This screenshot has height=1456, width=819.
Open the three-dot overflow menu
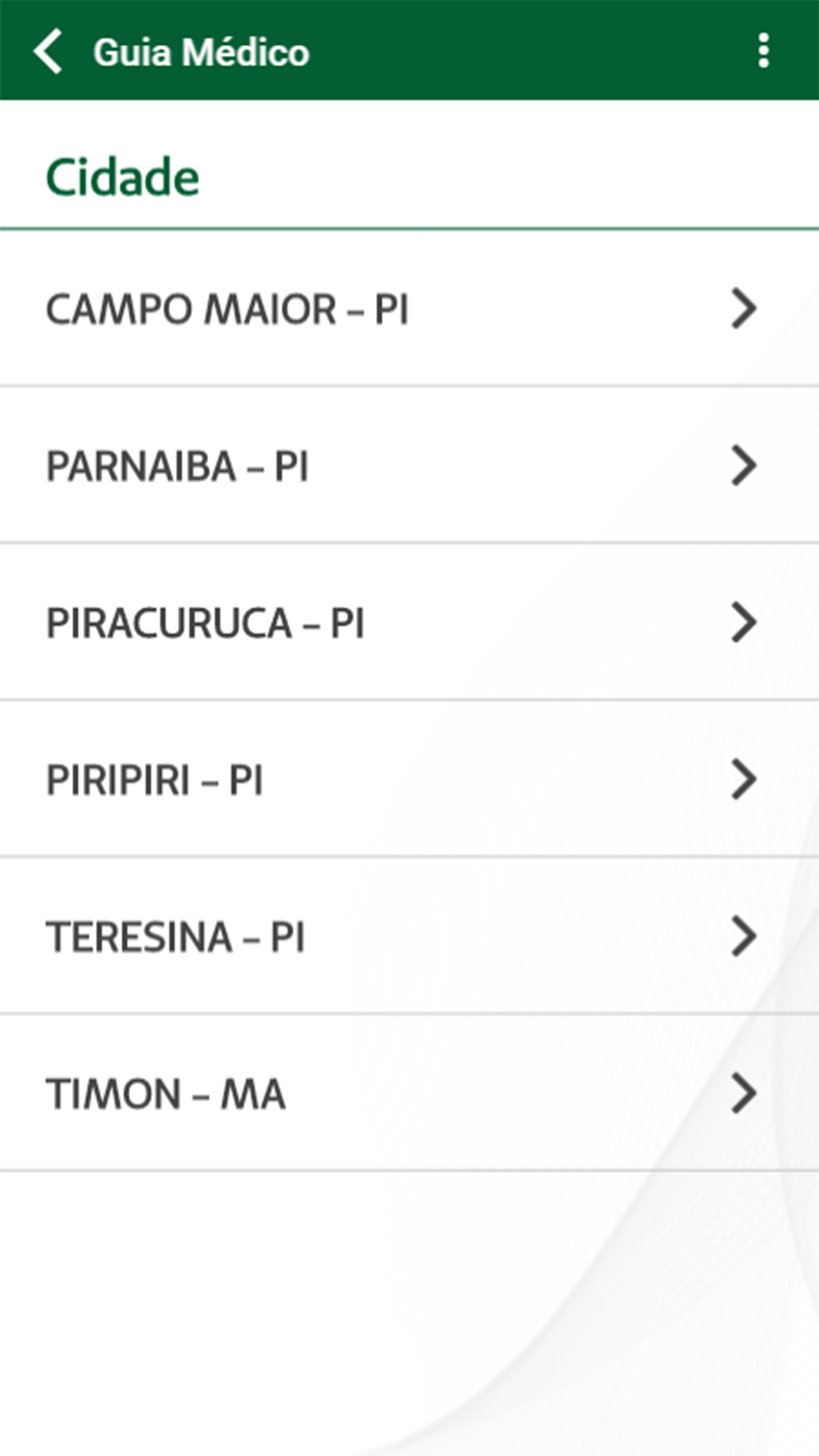[763, 51]
